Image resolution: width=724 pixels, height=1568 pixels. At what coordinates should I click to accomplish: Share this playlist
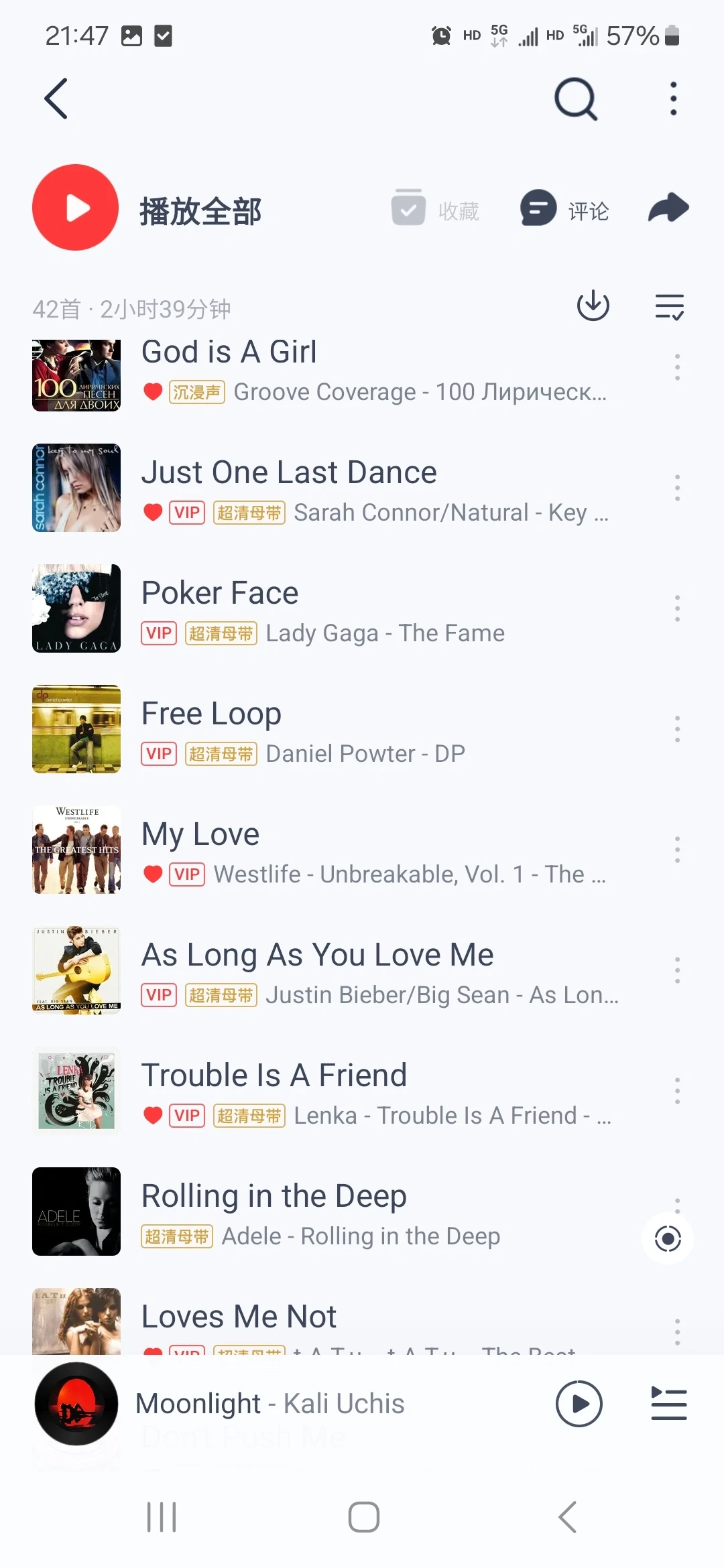point(668,208)
